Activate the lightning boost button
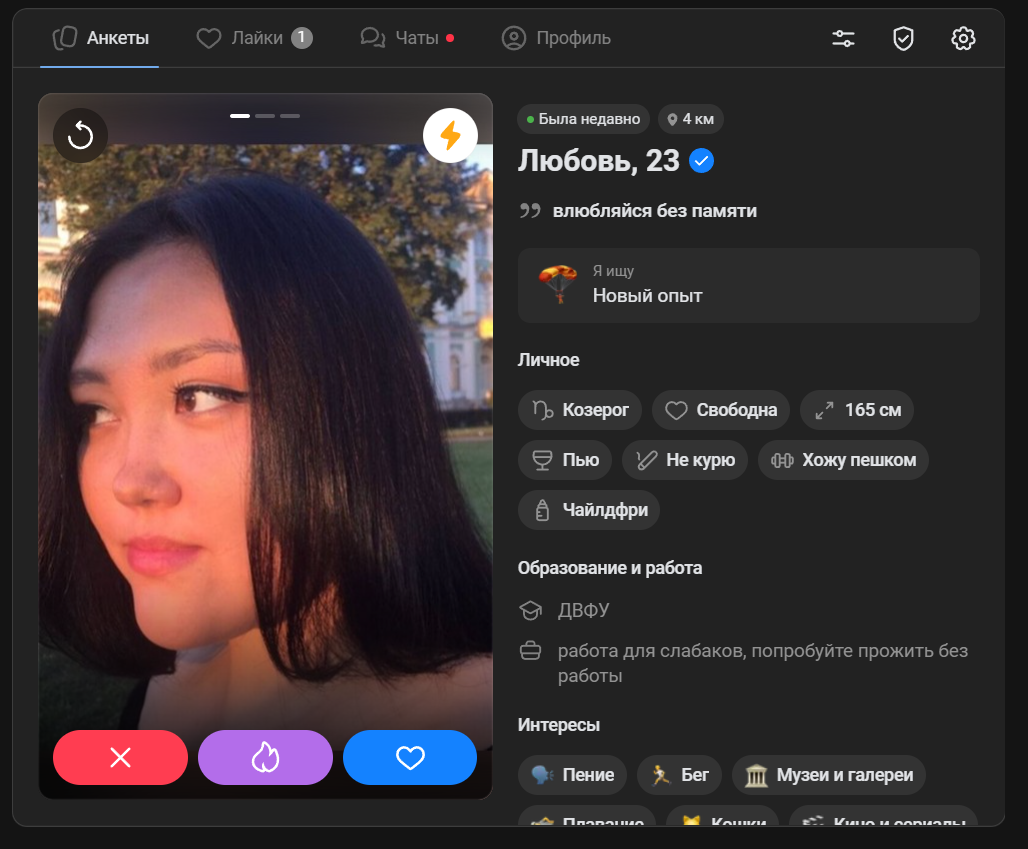 click(450, 135)
